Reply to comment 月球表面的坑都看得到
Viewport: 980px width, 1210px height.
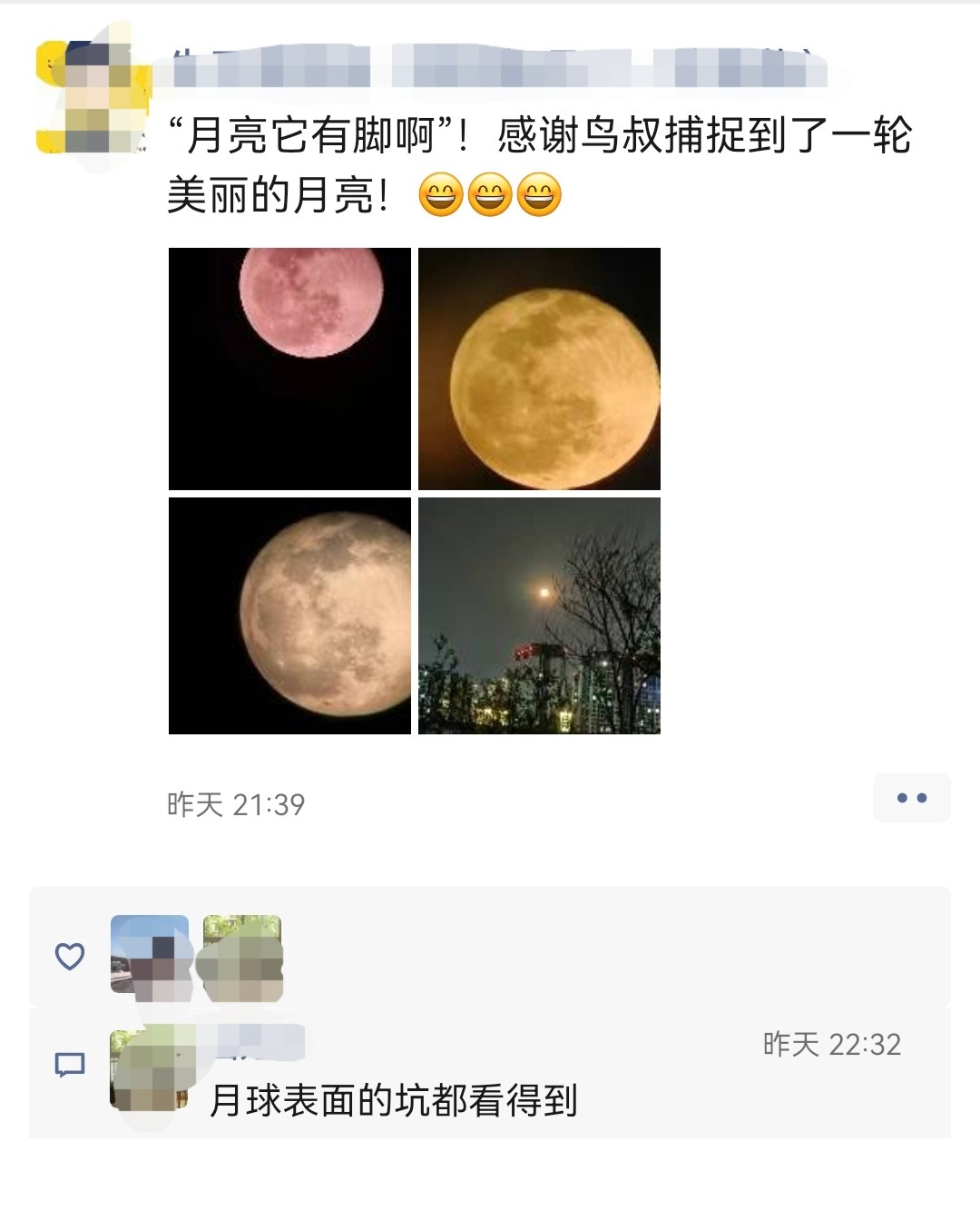394,1100
